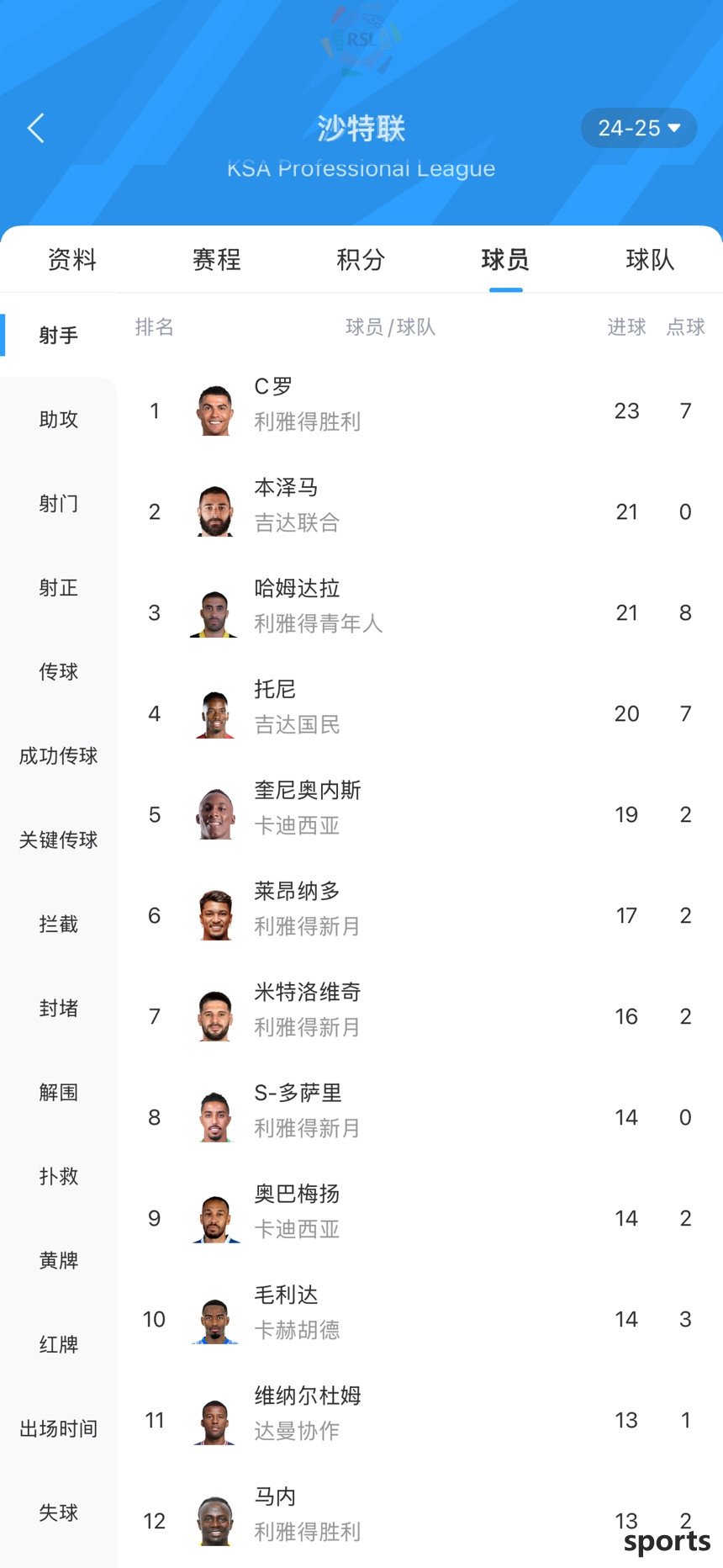The image size is (723, 1568).
Task: Open 奥巴梅扬's player row
Action: point(420,1218)
